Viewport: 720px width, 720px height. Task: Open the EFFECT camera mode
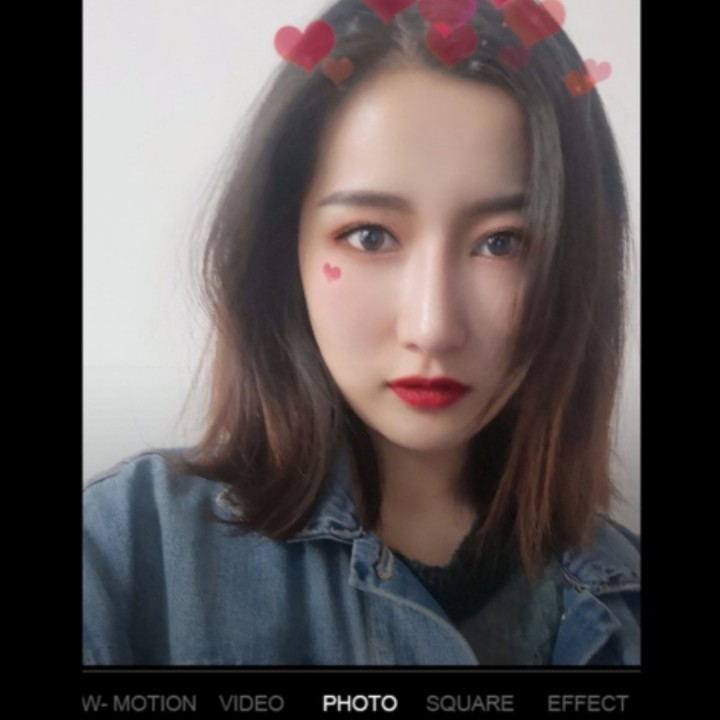587,703
